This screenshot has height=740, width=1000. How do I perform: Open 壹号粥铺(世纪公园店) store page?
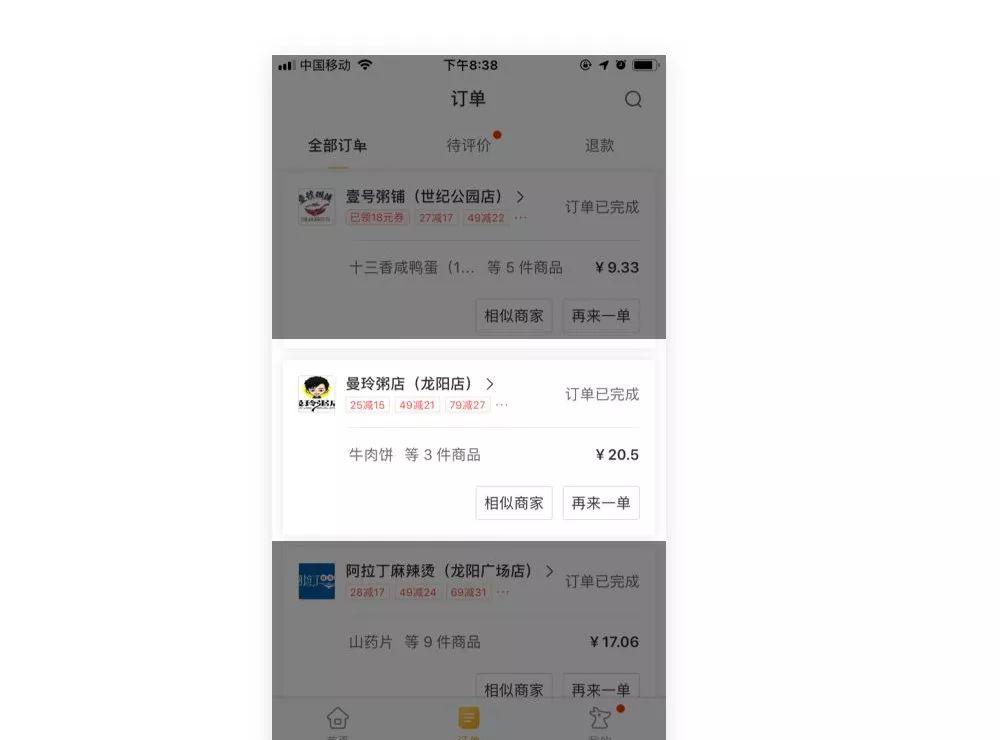pos(434,197)
